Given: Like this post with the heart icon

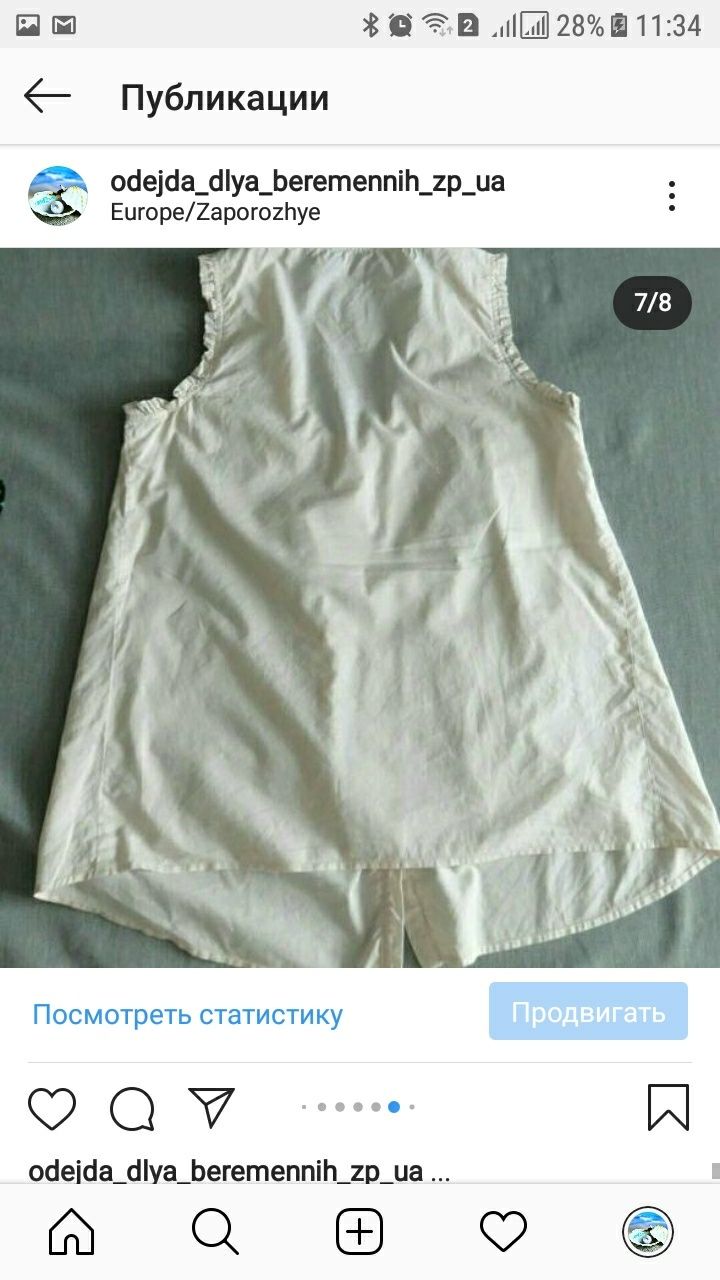Looking at the screenshot, I should coord(51,1108).
